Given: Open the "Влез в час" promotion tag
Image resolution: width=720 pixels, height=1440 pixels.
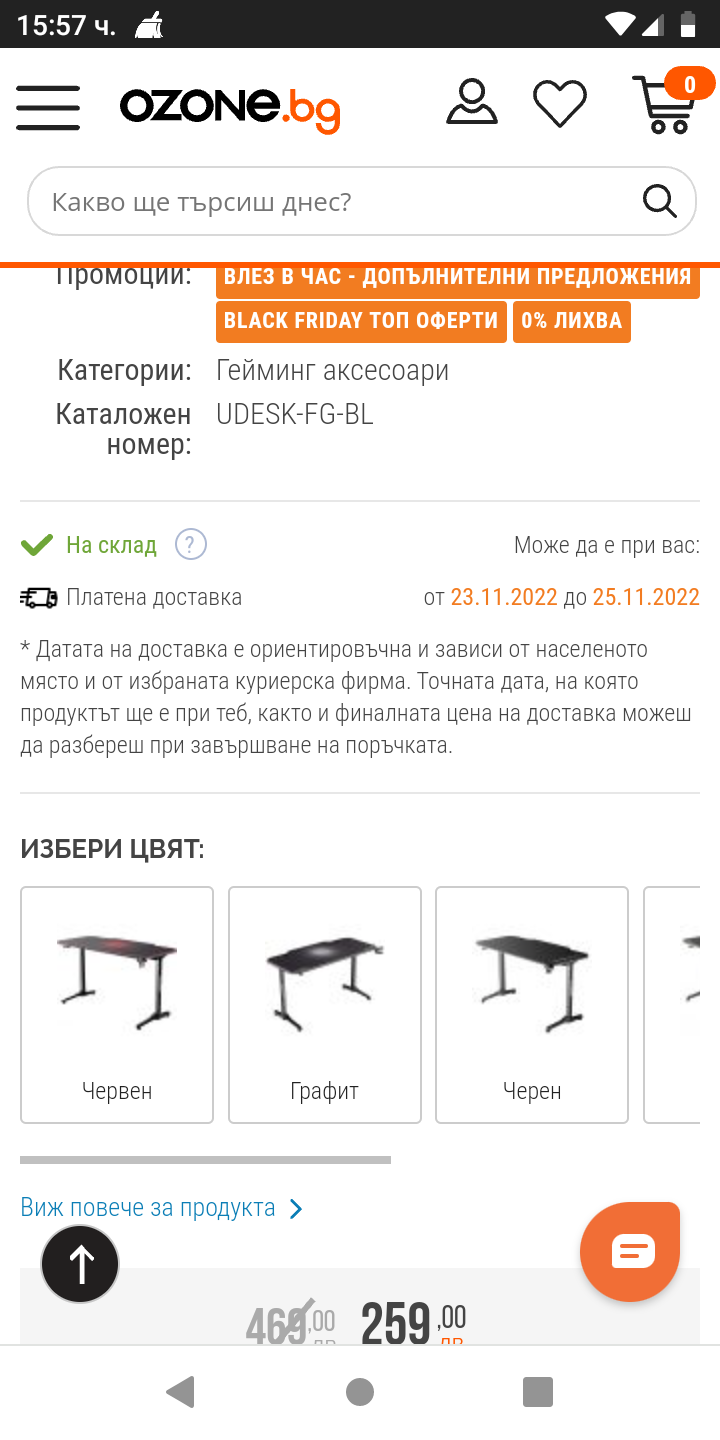Looking at the screenshot, I should [457, 277].
